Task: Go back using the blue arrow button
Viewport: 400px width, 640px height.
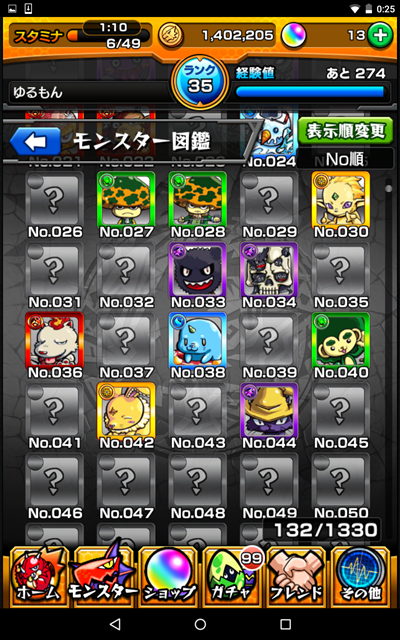Action: [x=36, y=142]
